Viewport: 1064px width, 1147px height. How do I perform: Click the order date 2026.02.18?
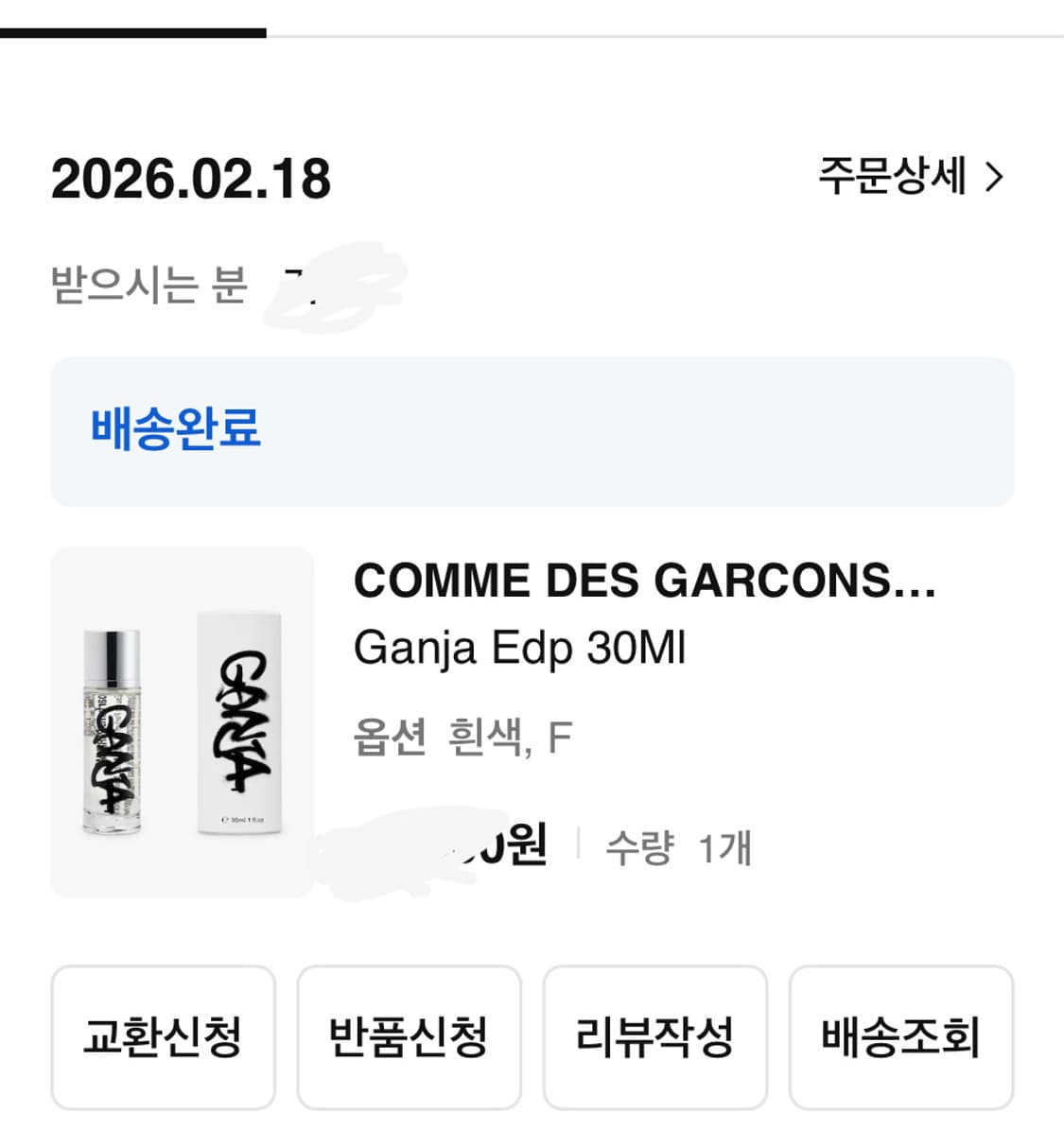[190, 180]
